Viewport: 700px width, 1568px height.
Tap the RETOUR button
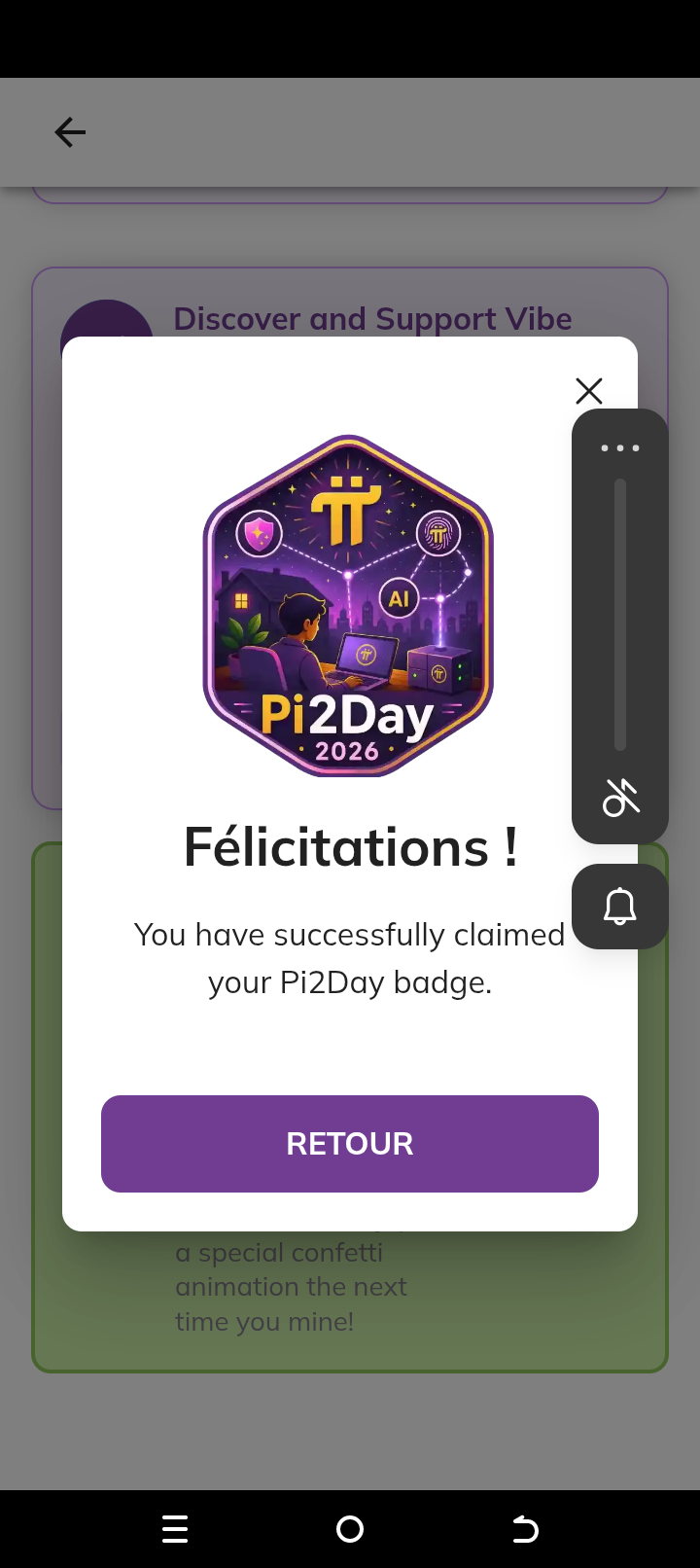[350, 1144]
